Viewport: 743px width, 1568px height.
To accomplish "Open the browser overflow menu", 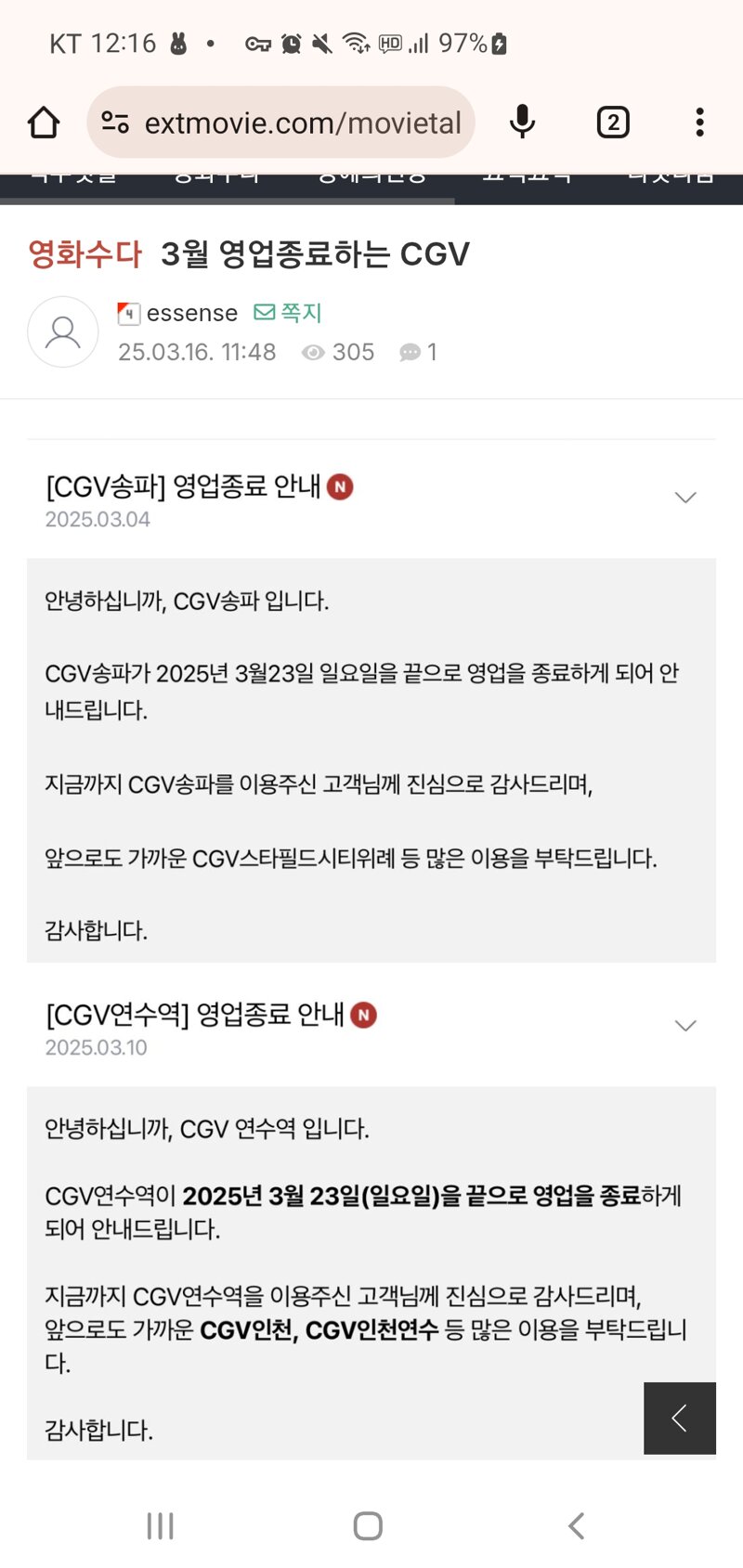I will [699, 123].
